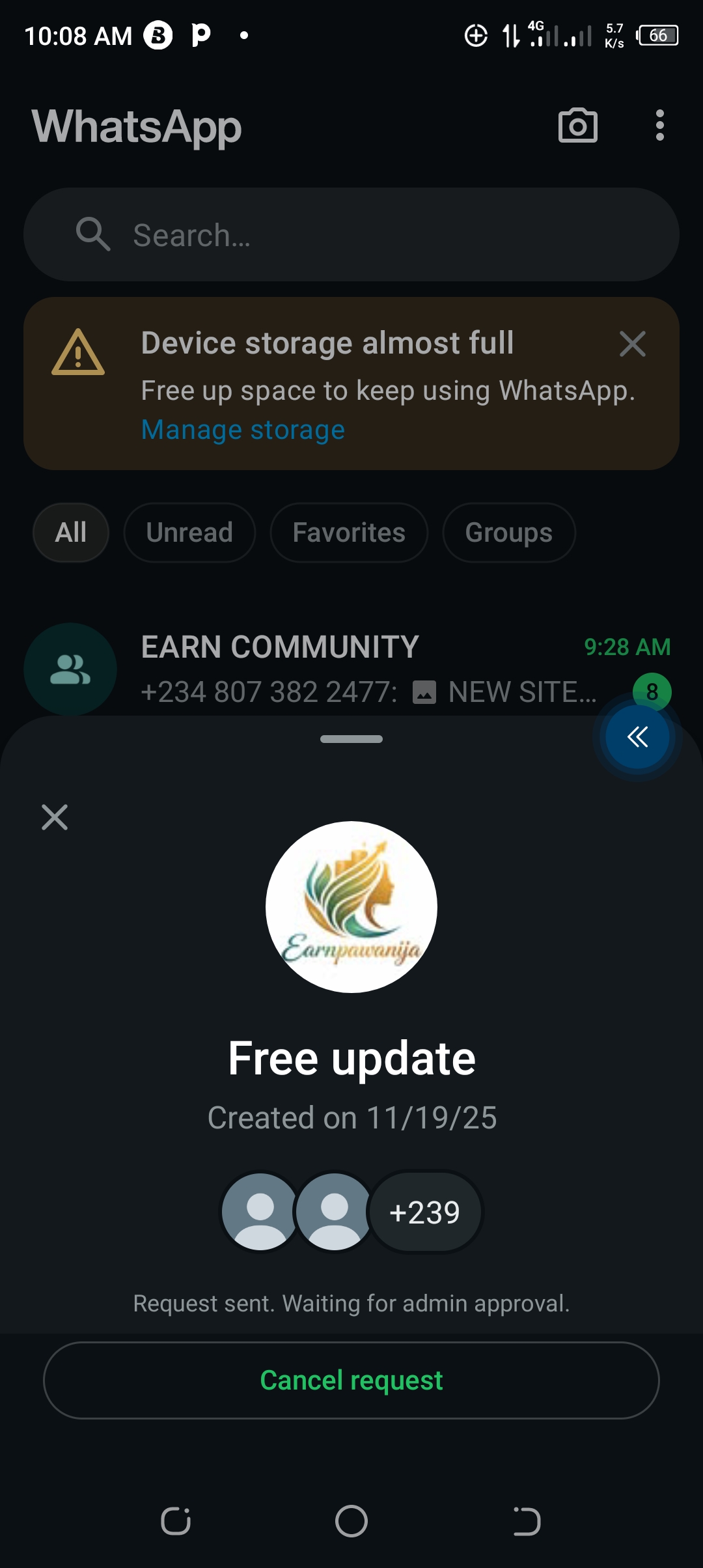Open the camera from the app bar
This screenshot has height=1568, width=703.
pyautogui.click(x=577, y=126)
